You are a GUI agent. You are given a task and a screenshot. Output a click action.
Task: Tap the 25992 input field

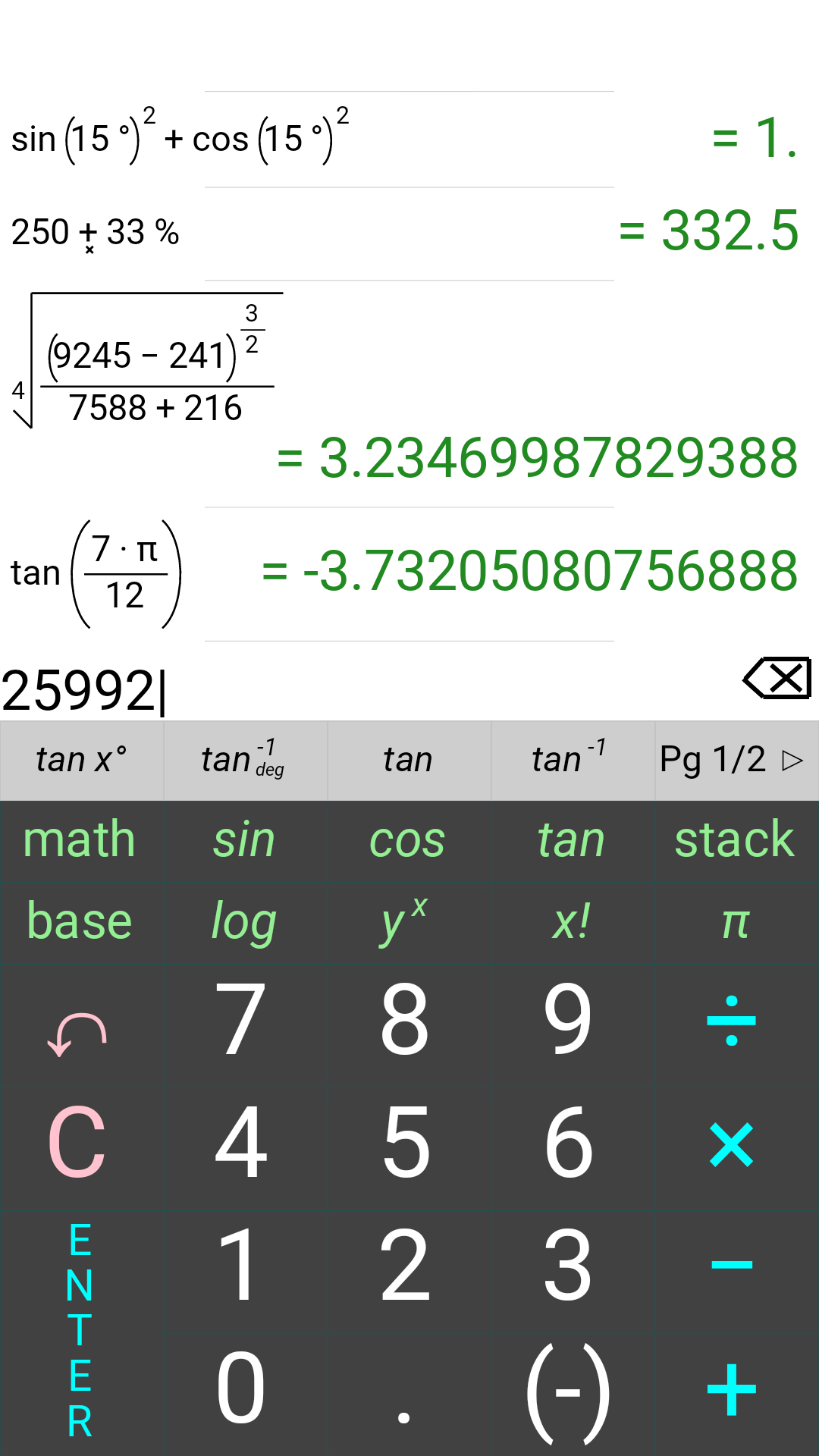303,682
